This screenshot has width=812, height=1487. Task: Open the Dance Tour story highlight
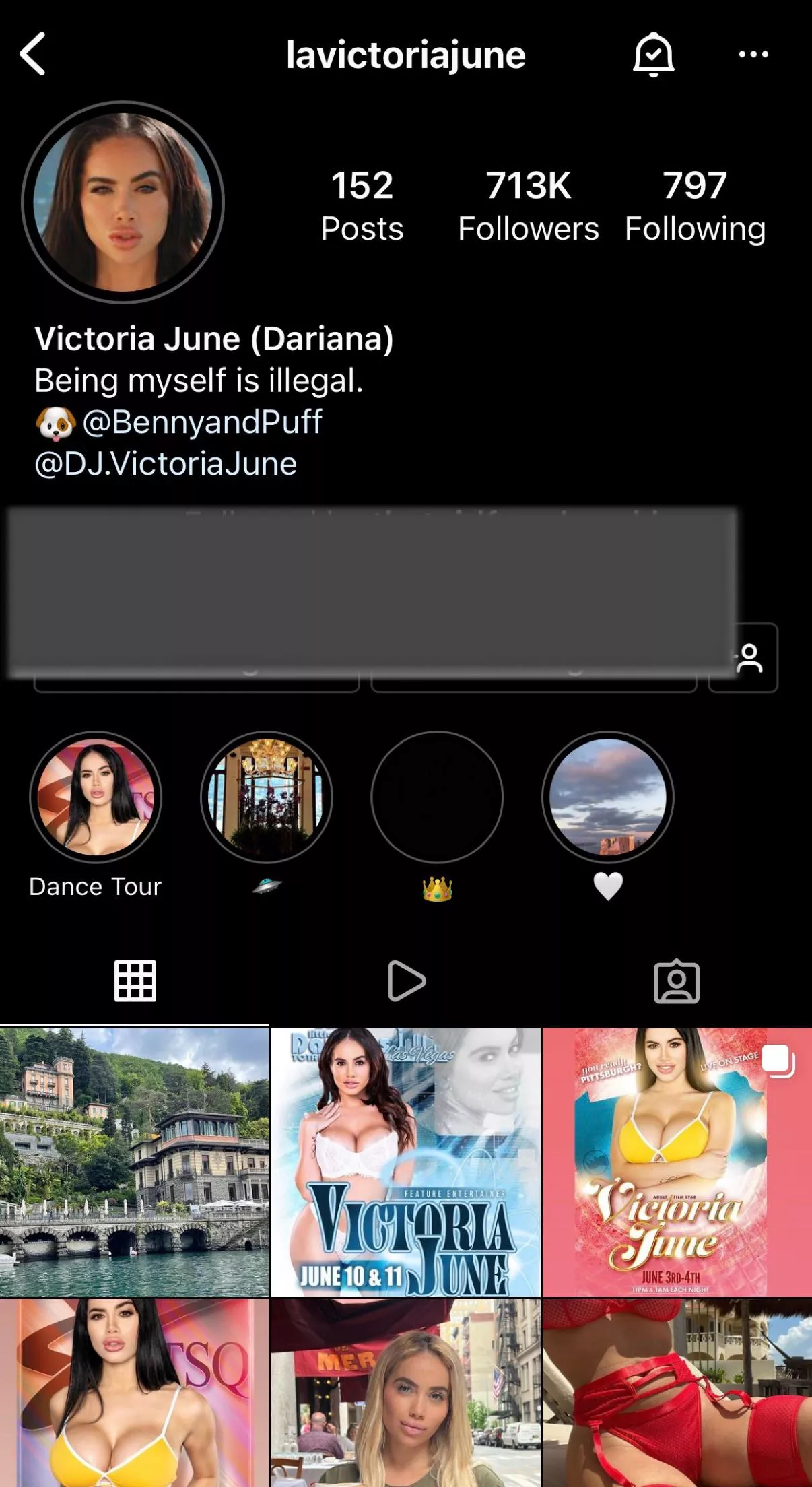click(96, 797)
